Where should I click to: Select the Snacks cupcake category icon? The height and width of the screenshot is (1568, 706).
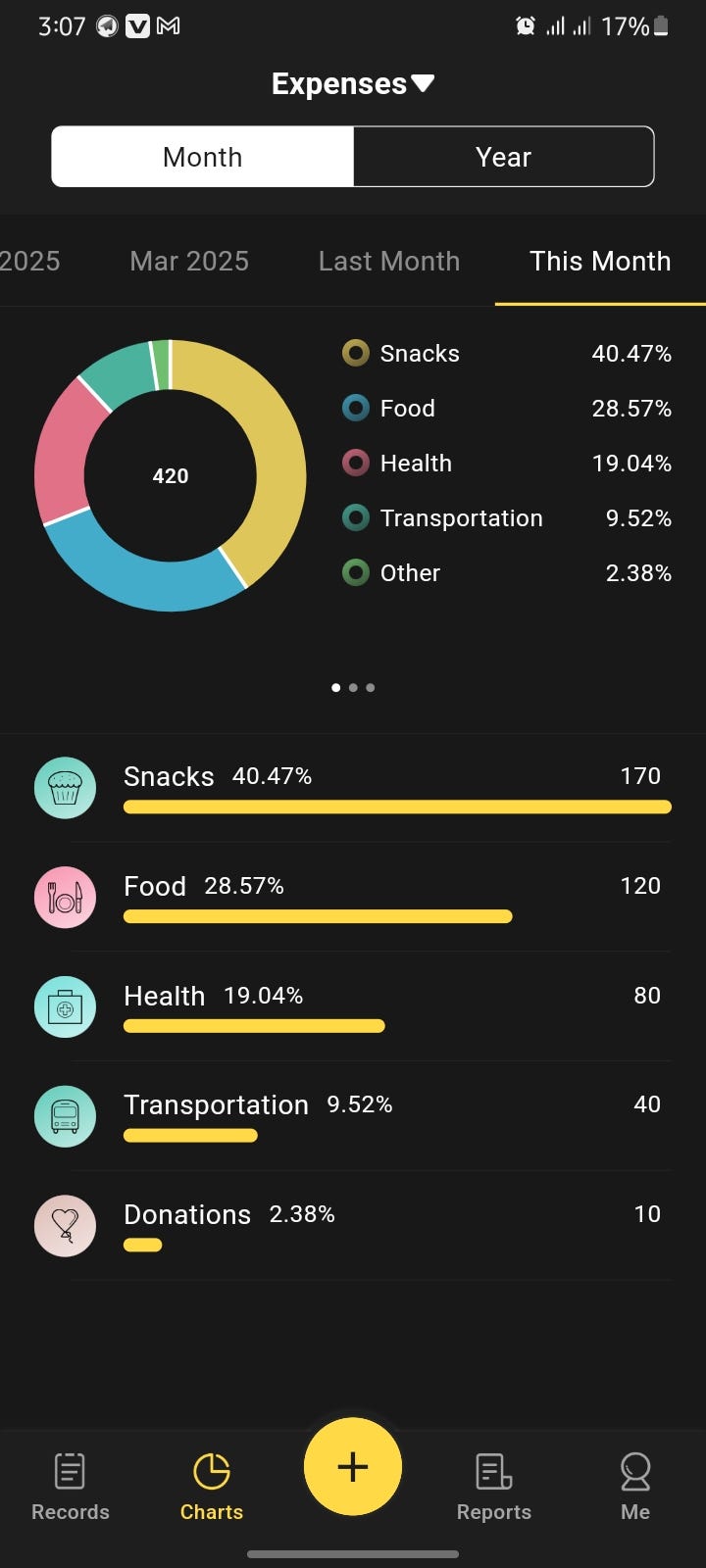pos(65,787)
